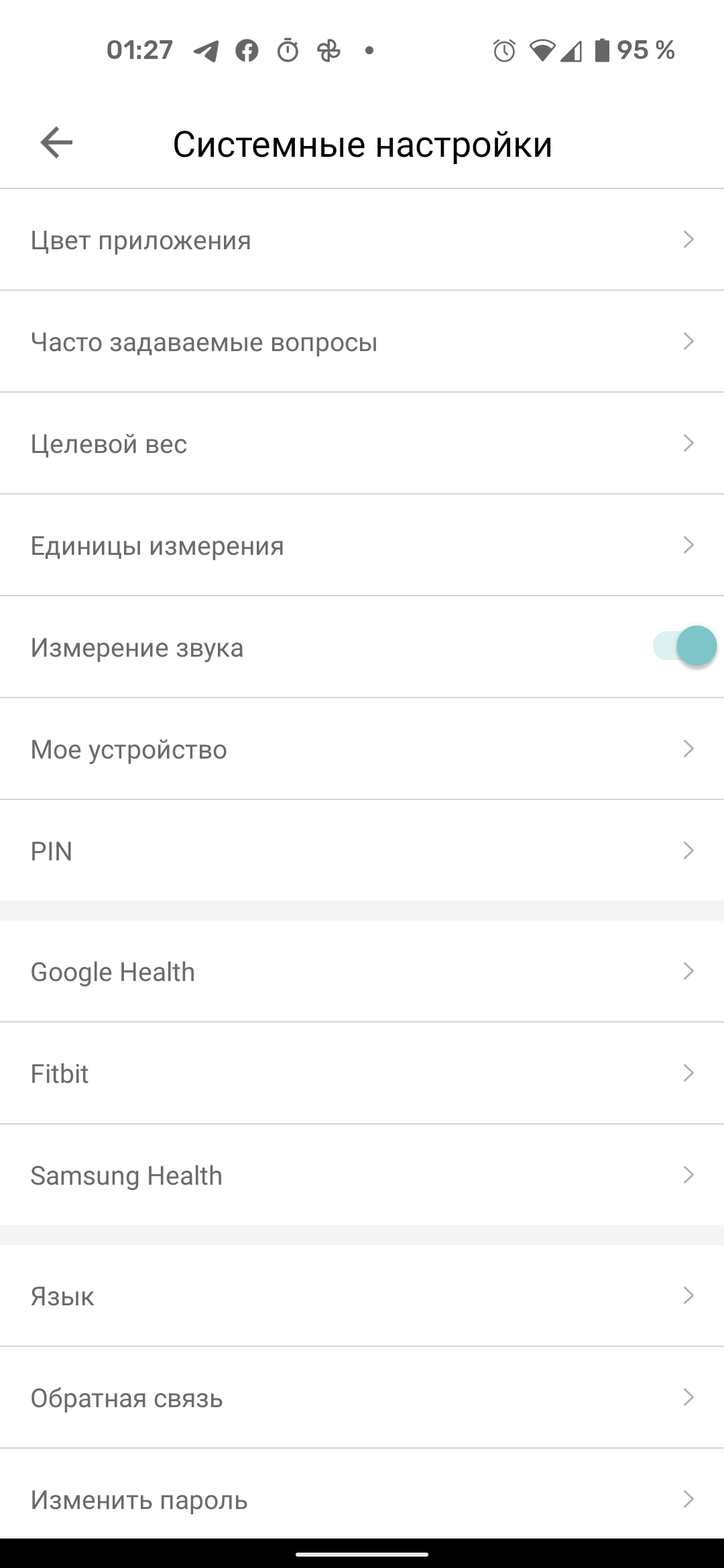Viewport: 724px width, 1568px height.
Task: Open Google Health integration
Action: pyautogui.click(x=362, y=972)
